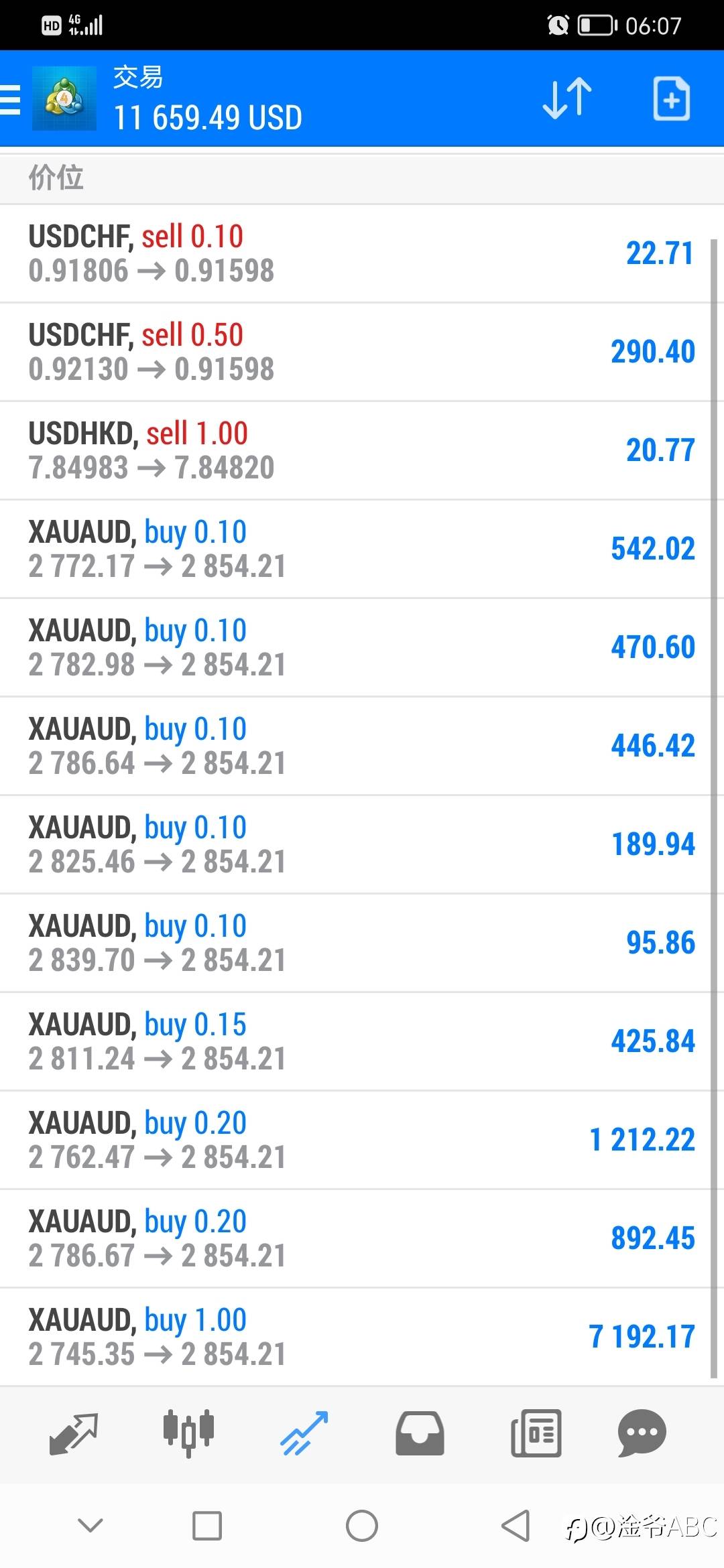724x1568 pixels.
Task: Switch to the quotes tab
Action: point(74,1433)
